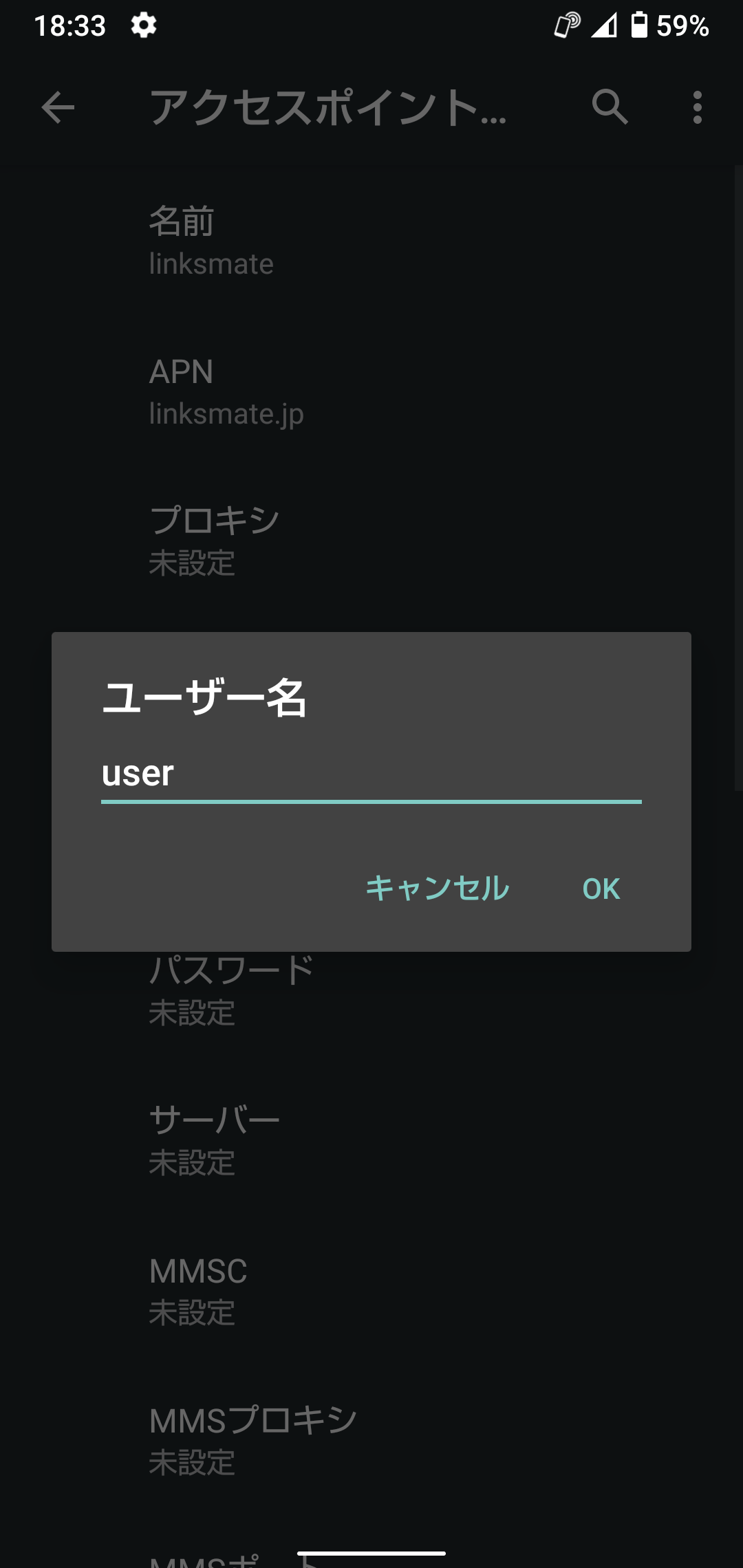Tap the settings gear in the status bar
743x1568 pixels.
click(144, 25)
